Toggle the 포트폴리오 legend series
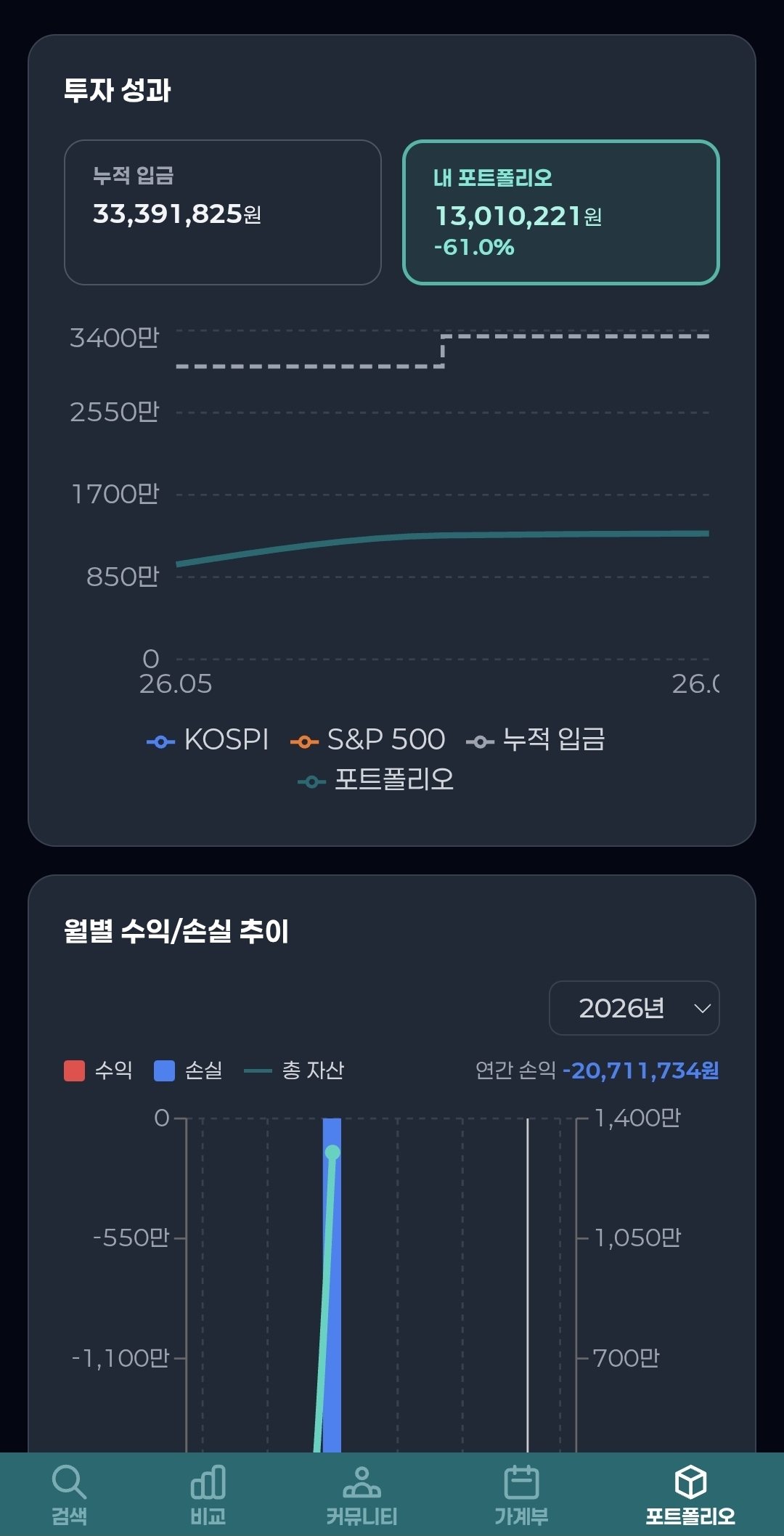Viewport: 784px width, 1536px height. point(376,780)
